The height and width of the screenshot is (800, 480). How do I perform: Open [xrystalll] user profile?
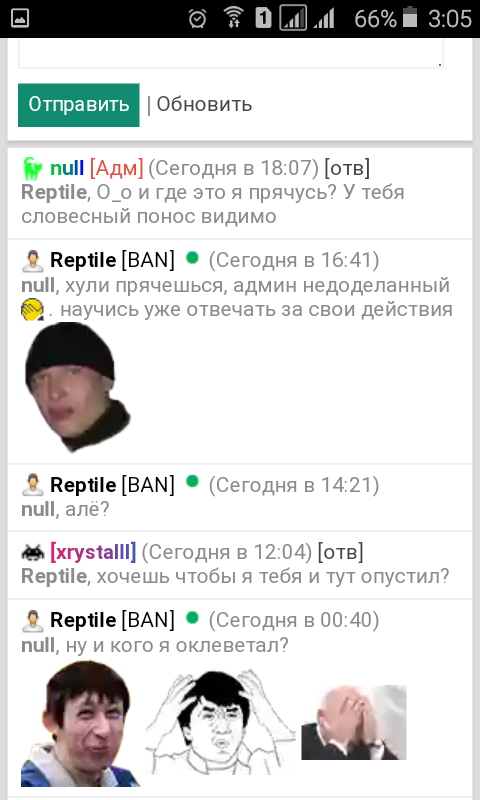click(93, 552)
